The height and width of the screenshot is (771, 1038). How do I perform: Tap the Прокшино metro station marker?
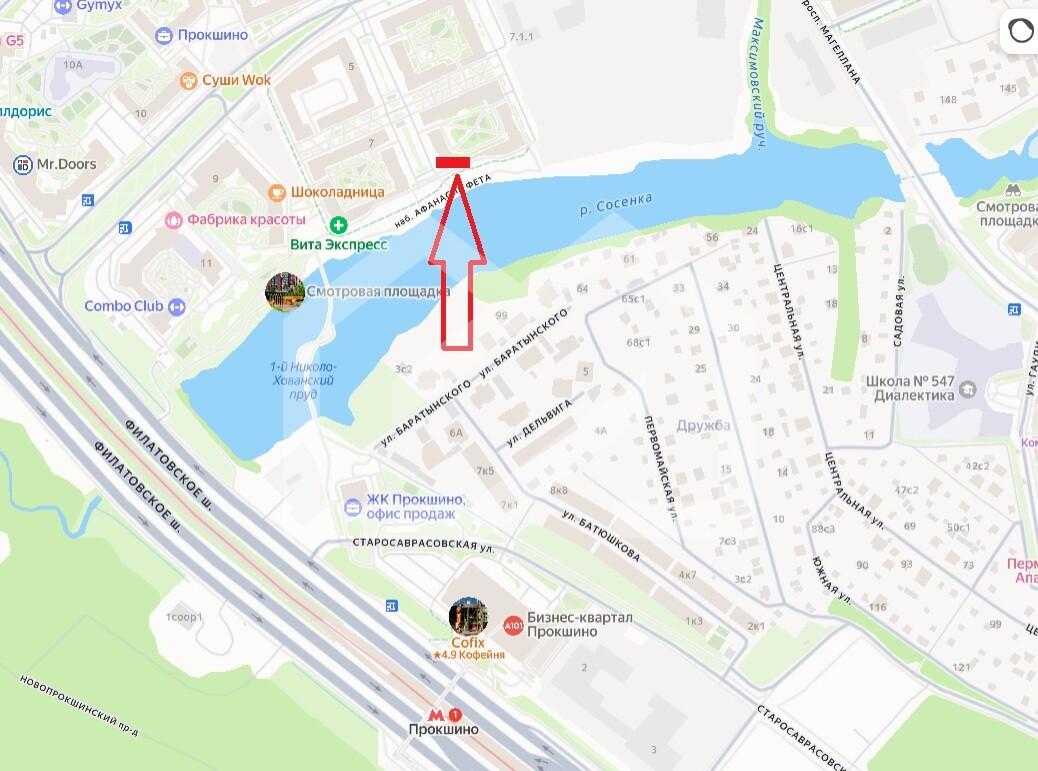[x=443, y=715]
